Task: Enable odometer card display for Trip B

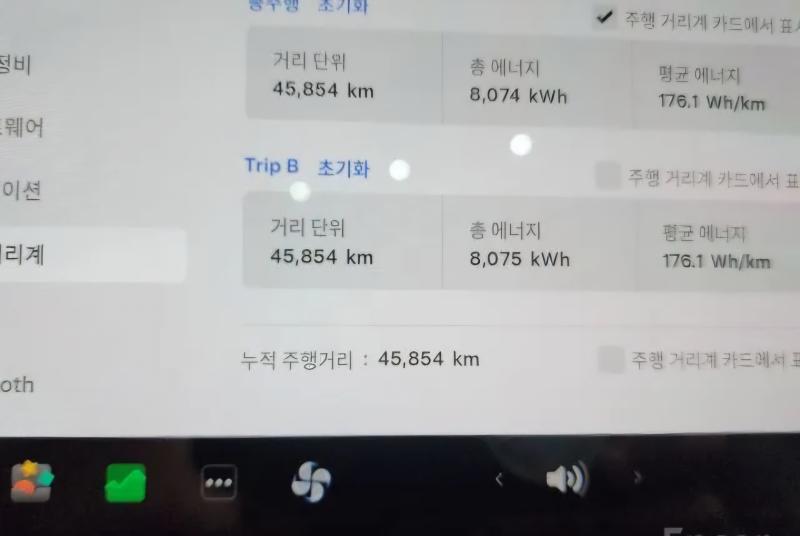Action: coord(608,177)
